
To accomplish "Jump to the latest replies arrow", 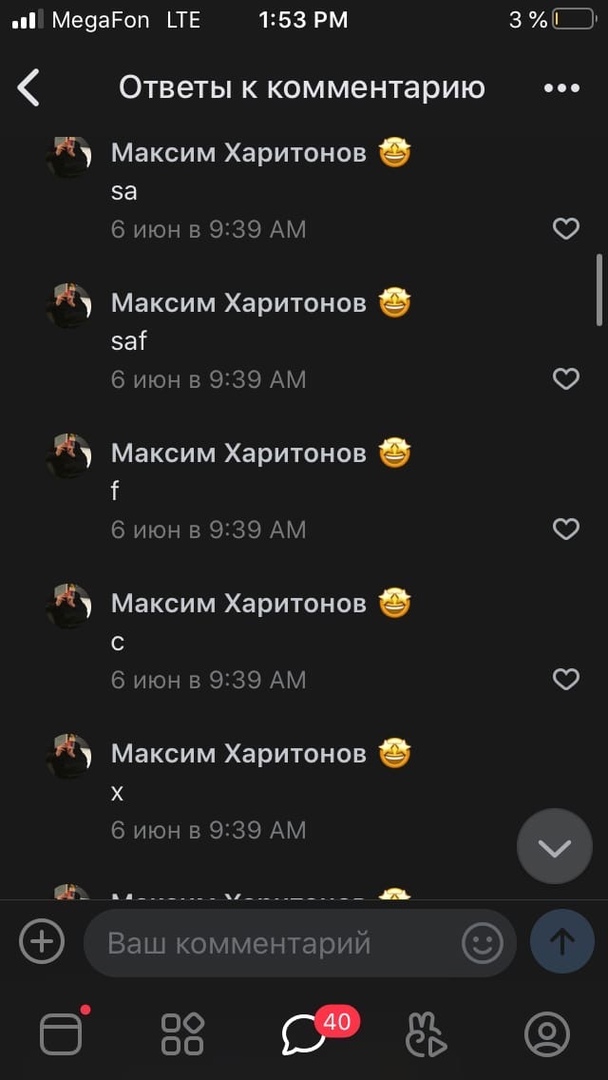I will (x=554, y=848).
